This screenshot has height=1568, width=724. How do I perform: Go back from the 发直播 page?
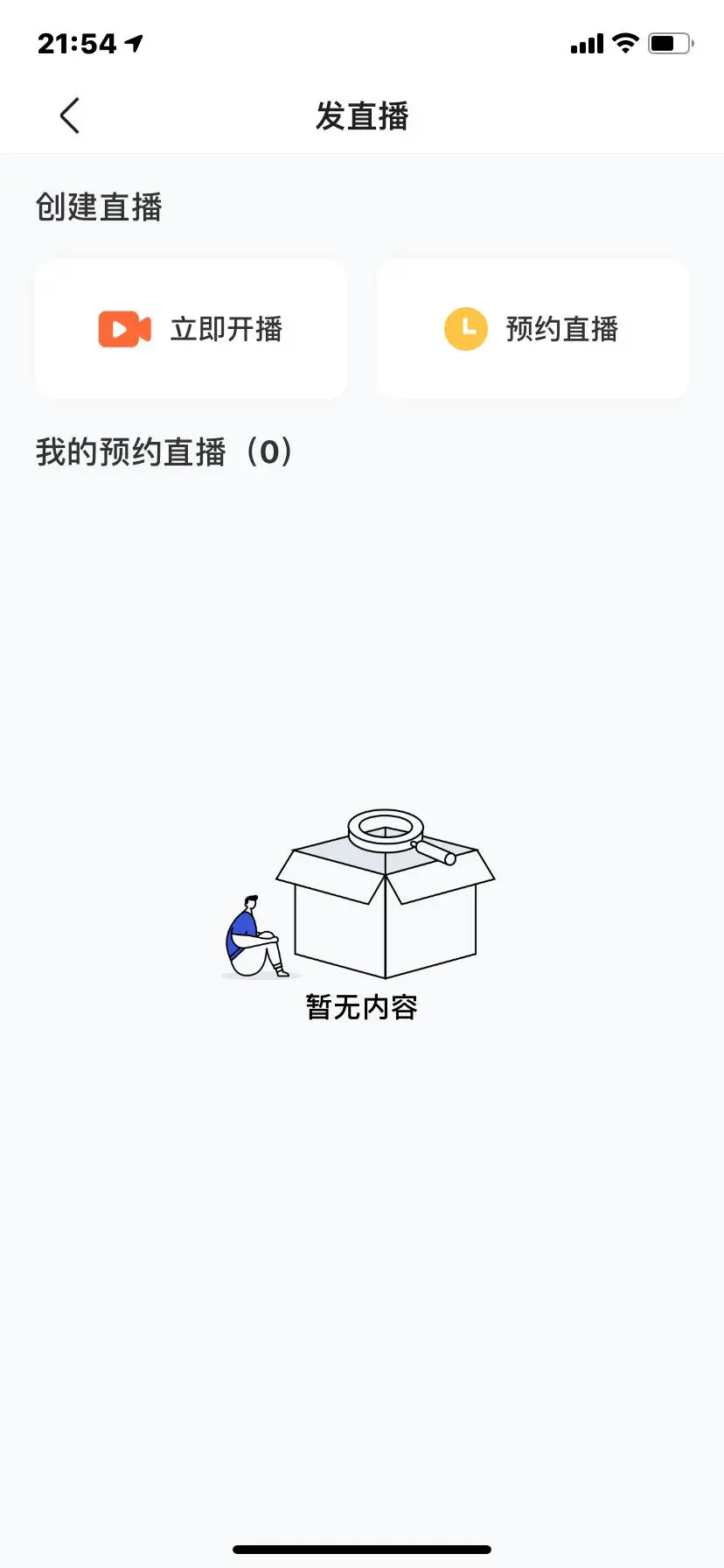click(70, 115)
